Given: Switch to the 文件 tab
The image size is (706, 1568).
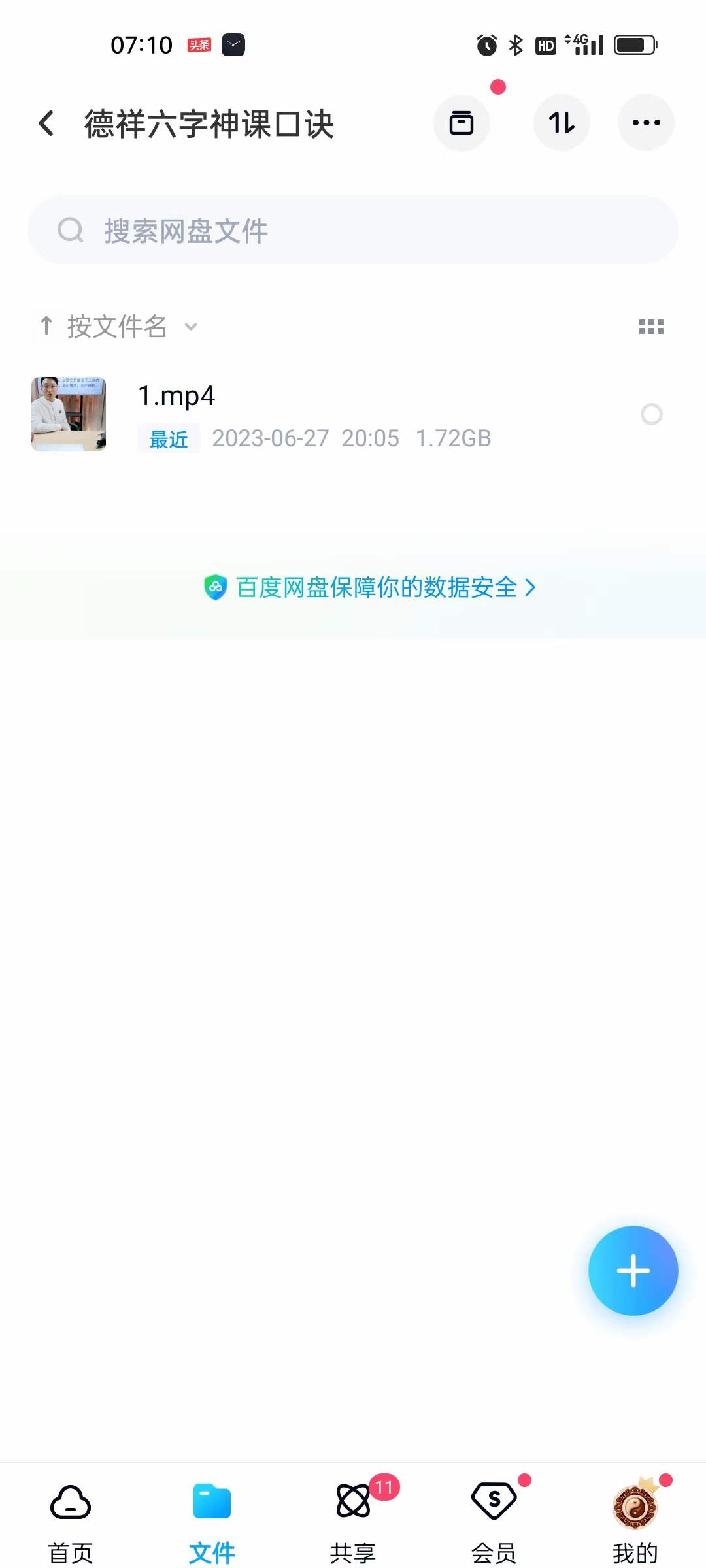Looking at the screenshot, I should click(x=210, y=1522).
